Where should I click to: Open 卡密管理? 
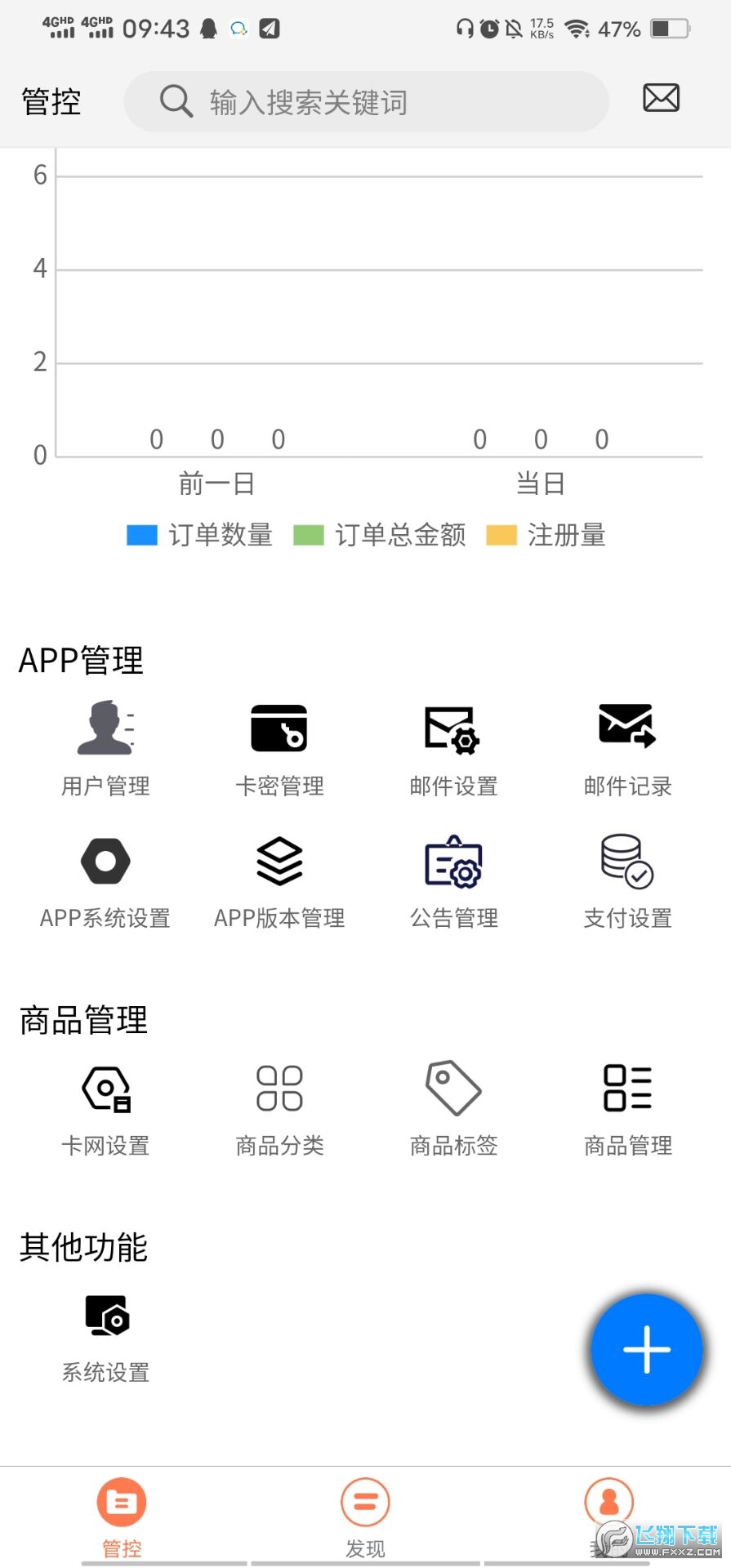pyautogui.click(x=279, y=748)
